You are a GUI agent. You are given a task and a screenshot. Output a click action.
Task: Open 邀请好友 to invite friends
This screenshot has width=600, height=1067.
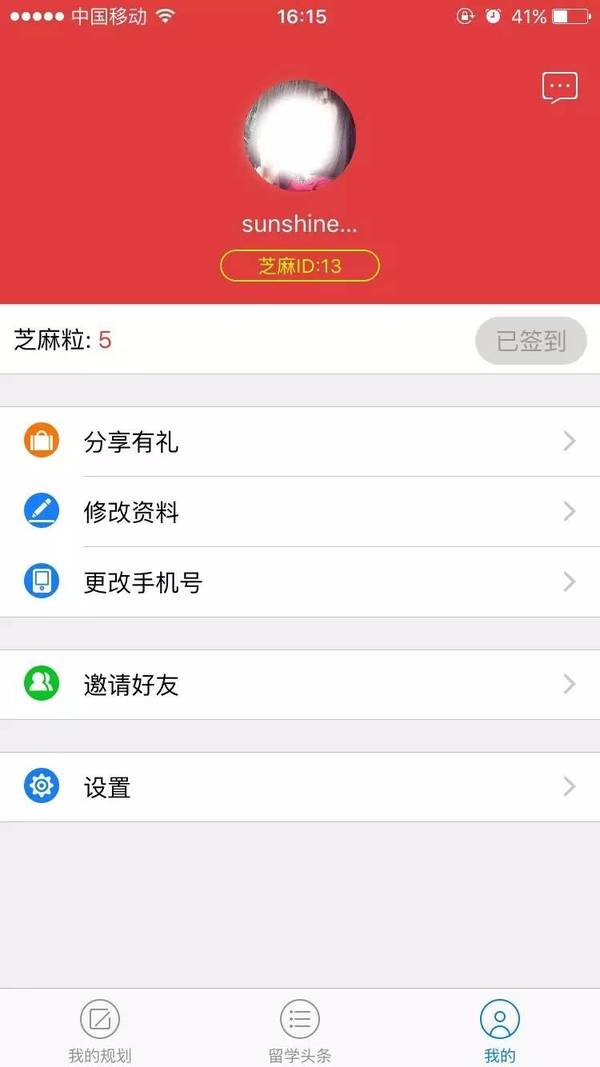point(300,685)
